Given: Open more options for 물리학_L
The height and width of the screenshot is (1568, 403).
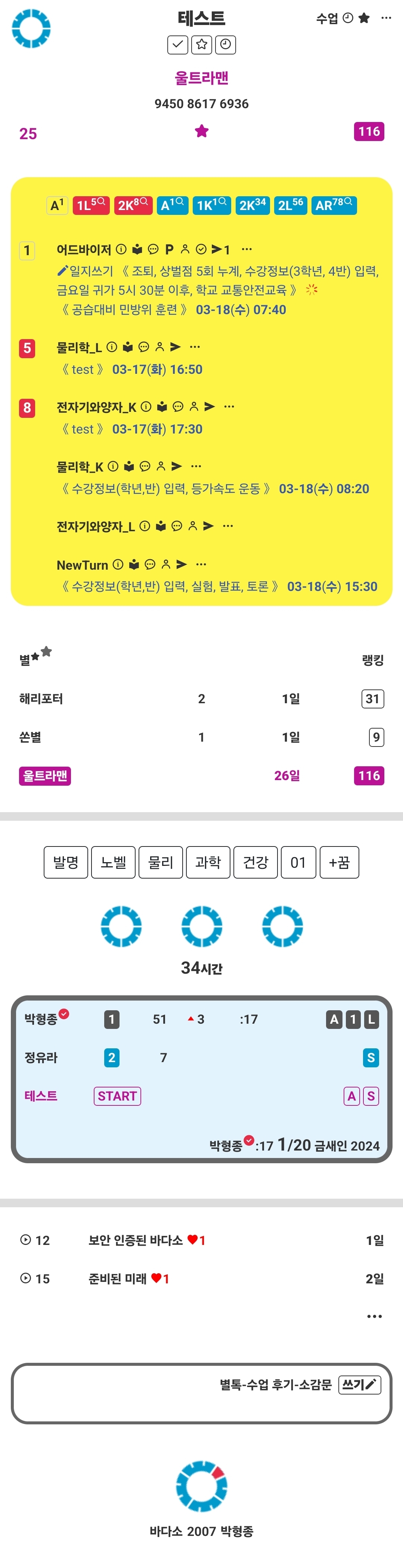Looking at the screenshot, I should 195,347.
